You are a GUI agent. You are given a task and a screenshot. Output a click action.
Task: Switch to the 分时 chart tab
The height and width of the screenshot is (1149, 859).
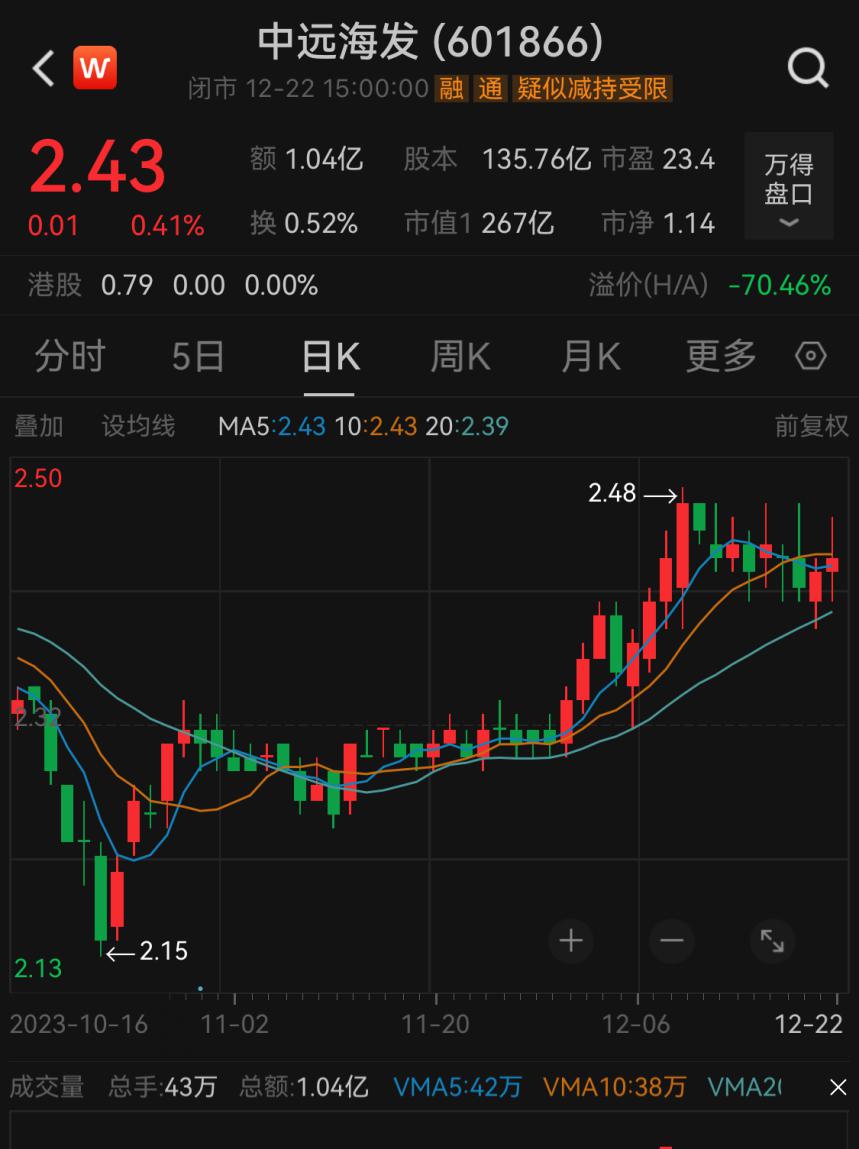70,356
